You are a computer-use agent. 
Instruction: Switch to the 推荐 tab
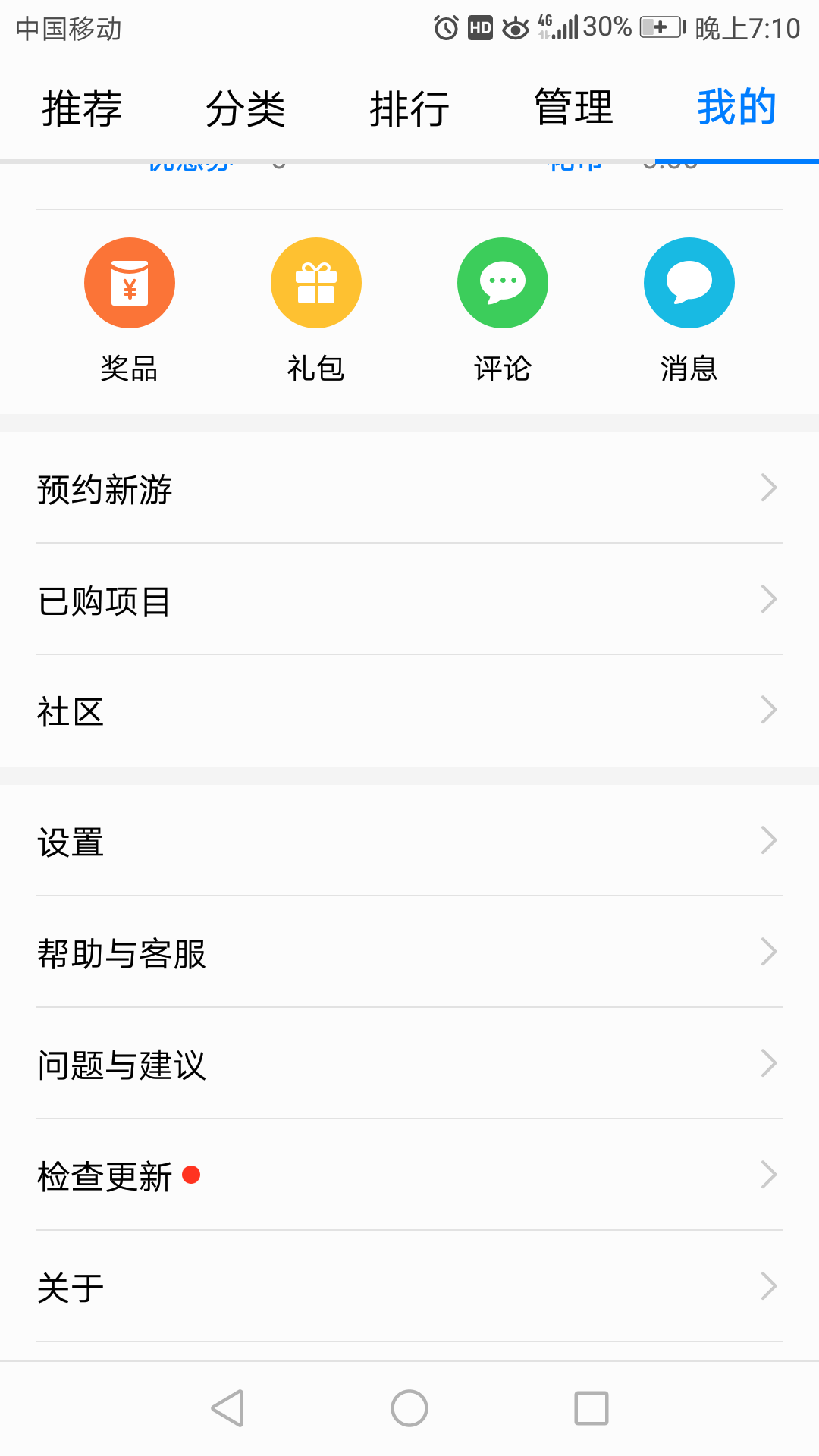82,108
